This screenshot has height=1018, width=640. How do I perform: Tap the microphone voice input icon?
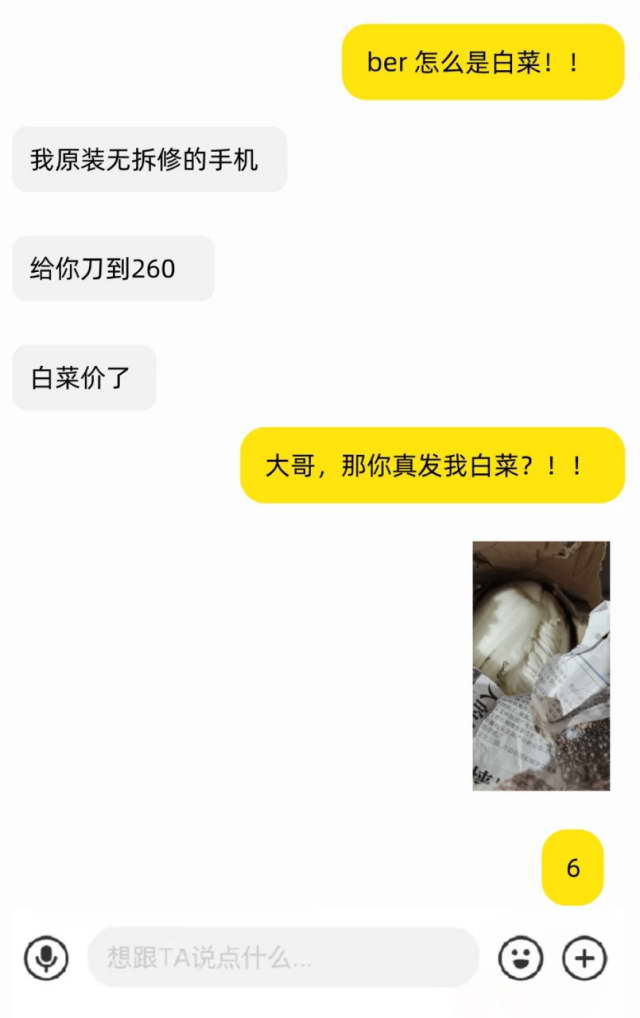[x=46, y=958]
